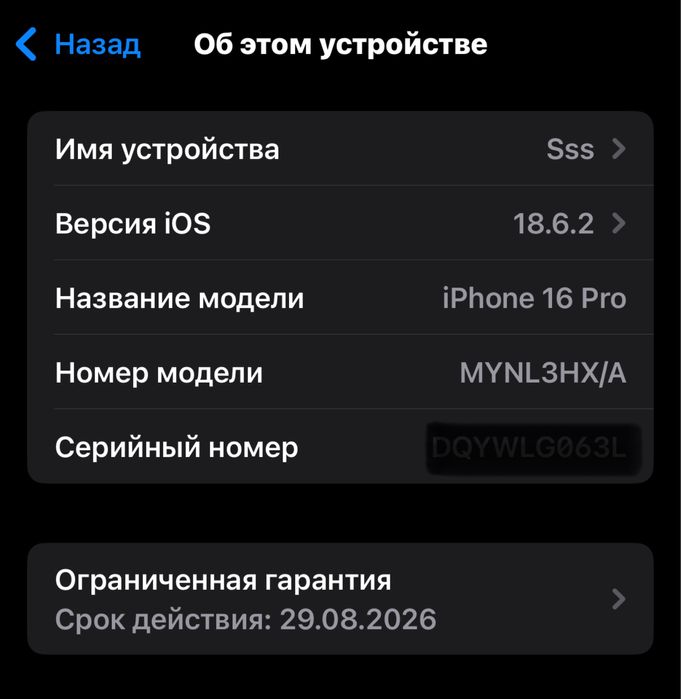Image resolution: width=681 pixels, height=699 pixels.
Task: Go back via the Назад button
Action: [79, 45]
